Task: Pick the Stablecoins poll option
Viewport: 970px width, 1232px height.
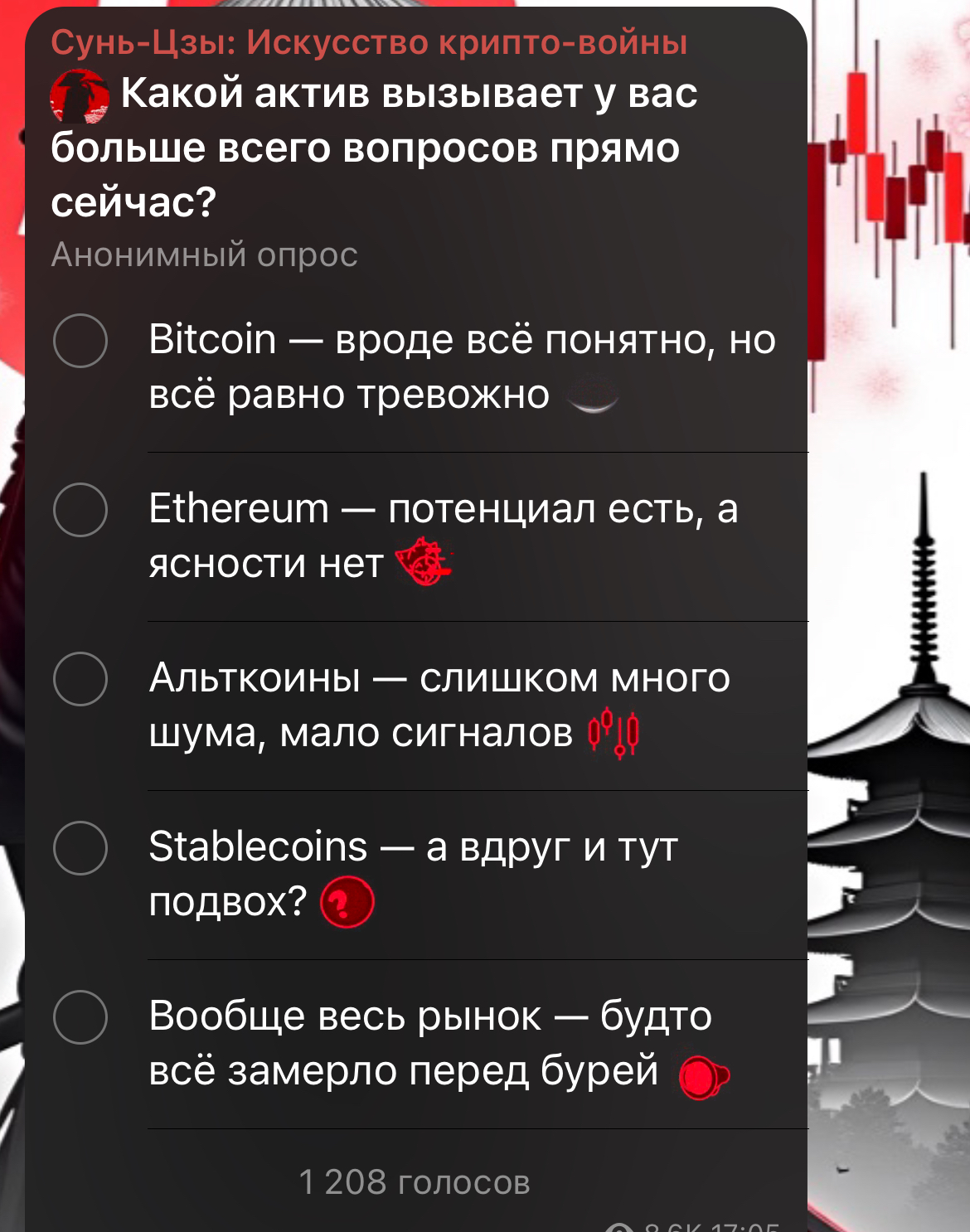Action: point(80,848)
